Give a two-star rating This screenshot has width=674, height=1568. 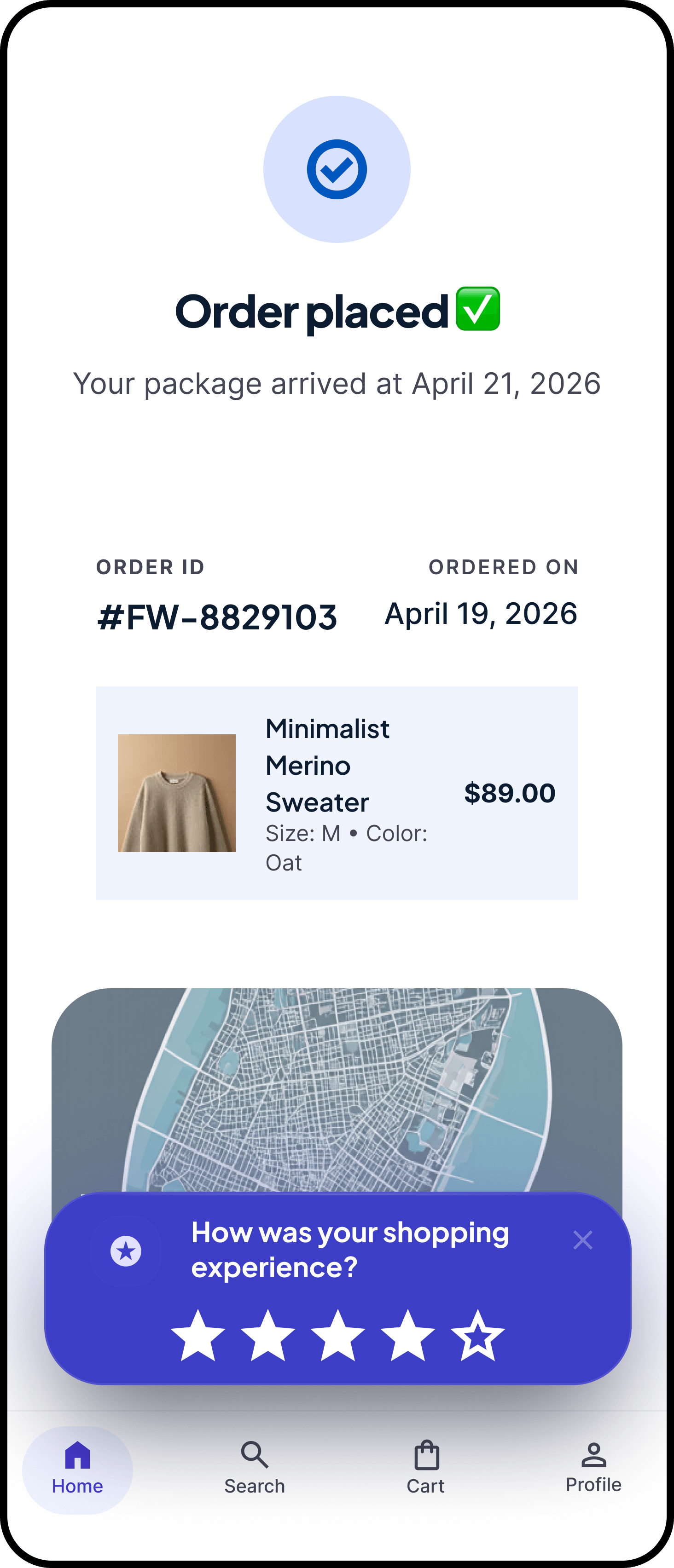click(x=268, y=1336)
